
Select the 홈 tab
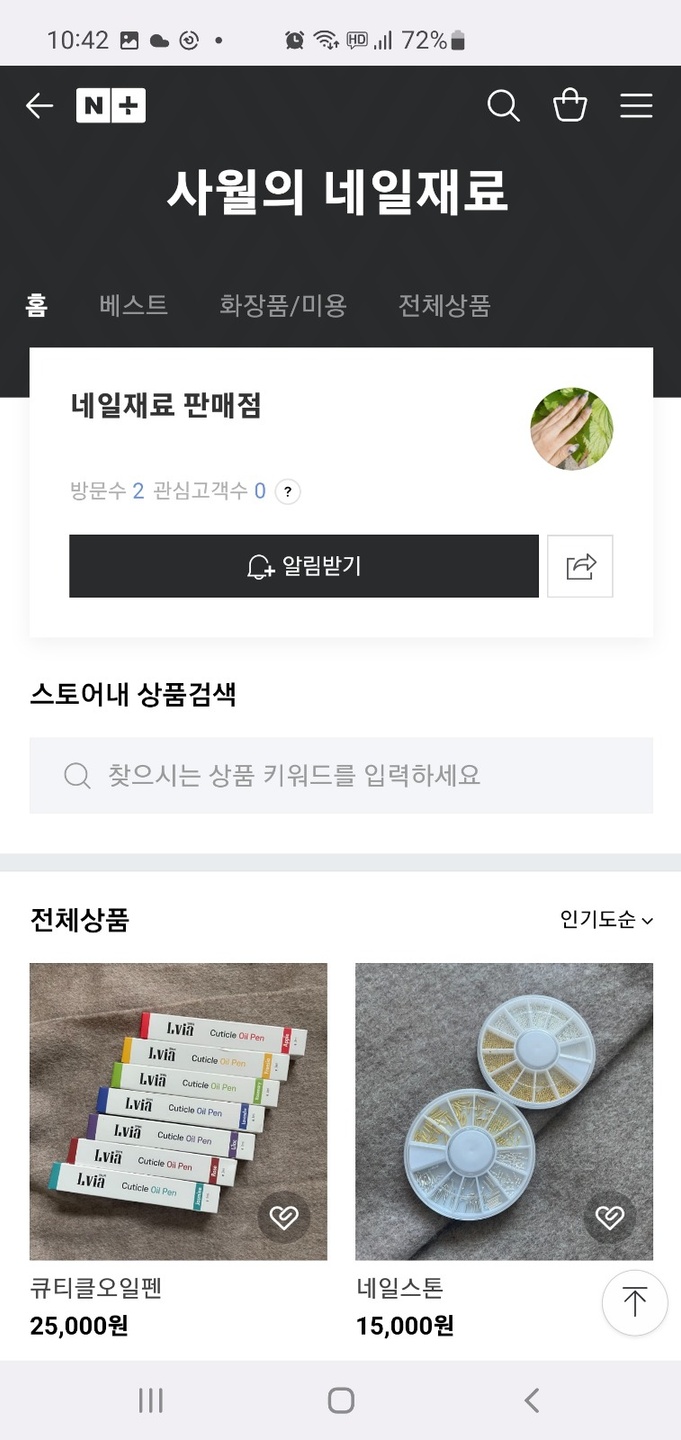tap(37, 305)
